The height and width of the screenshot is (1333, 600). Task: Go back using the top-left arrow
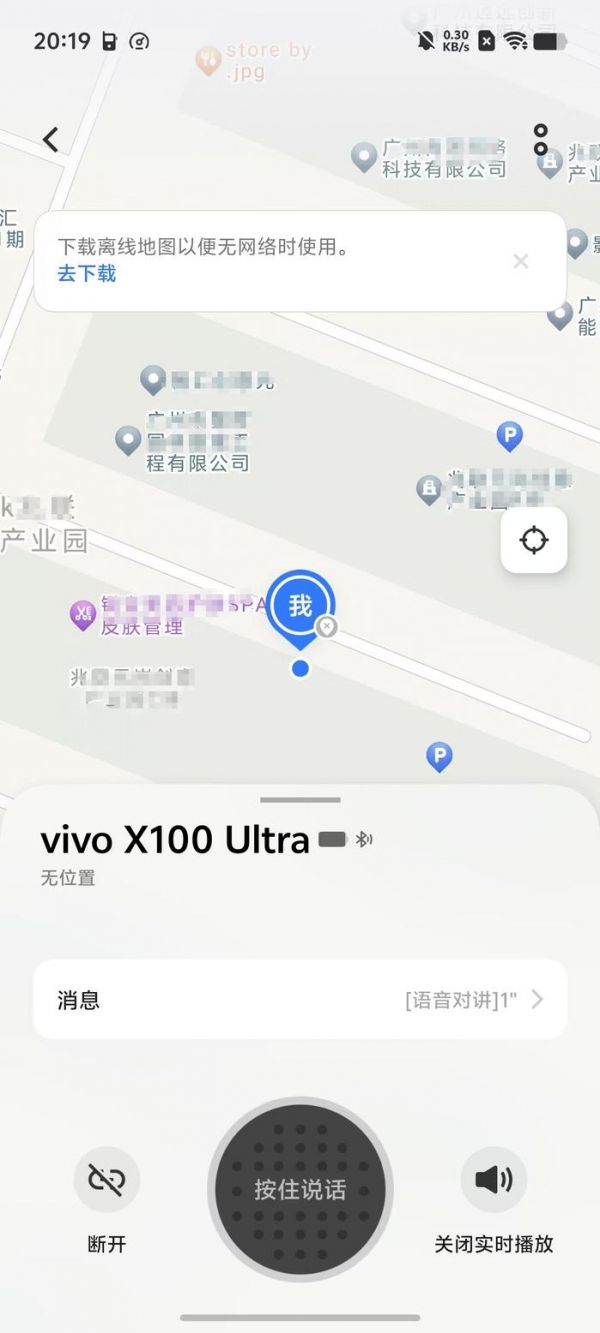point(51,140)
